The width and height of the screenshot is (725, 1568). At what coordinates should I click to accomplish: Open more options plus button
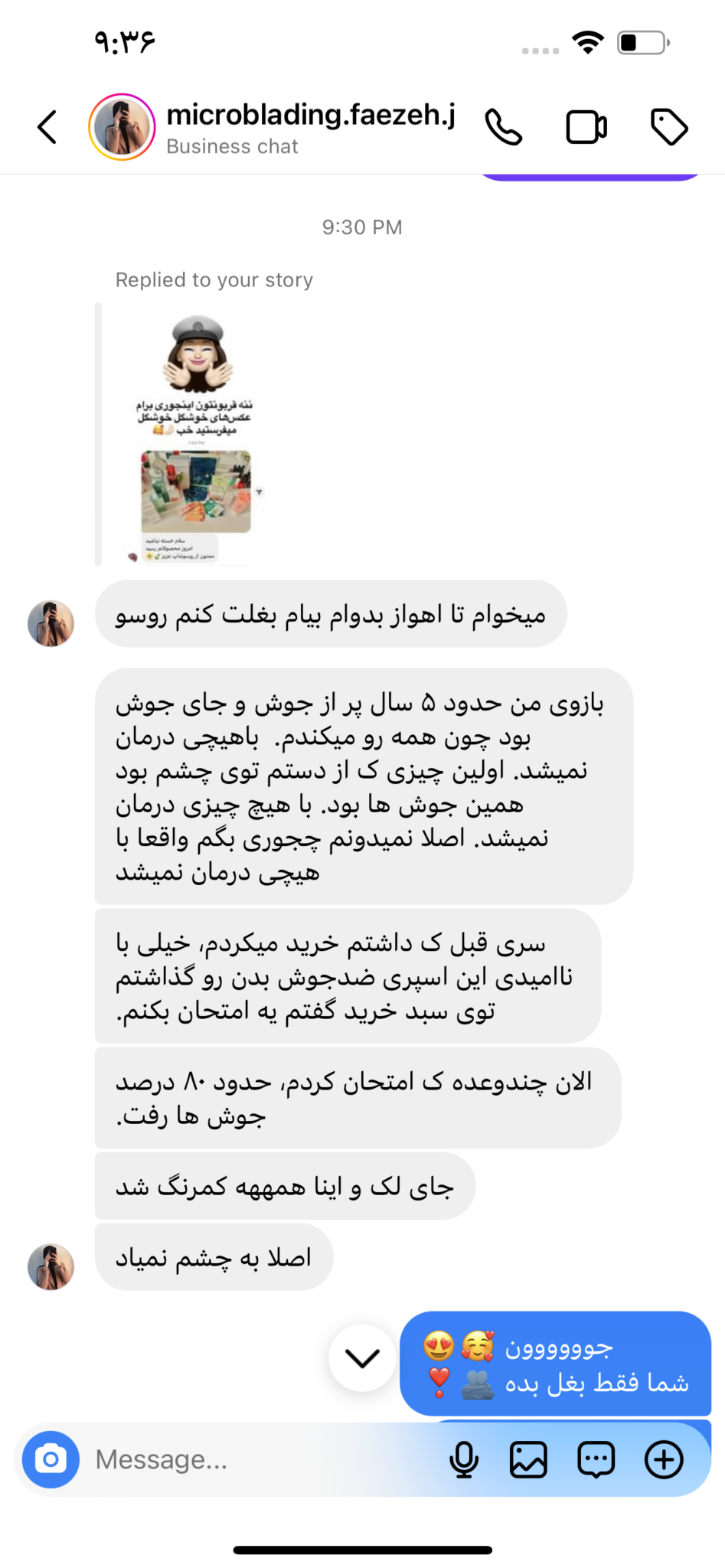pos(664,1459)
